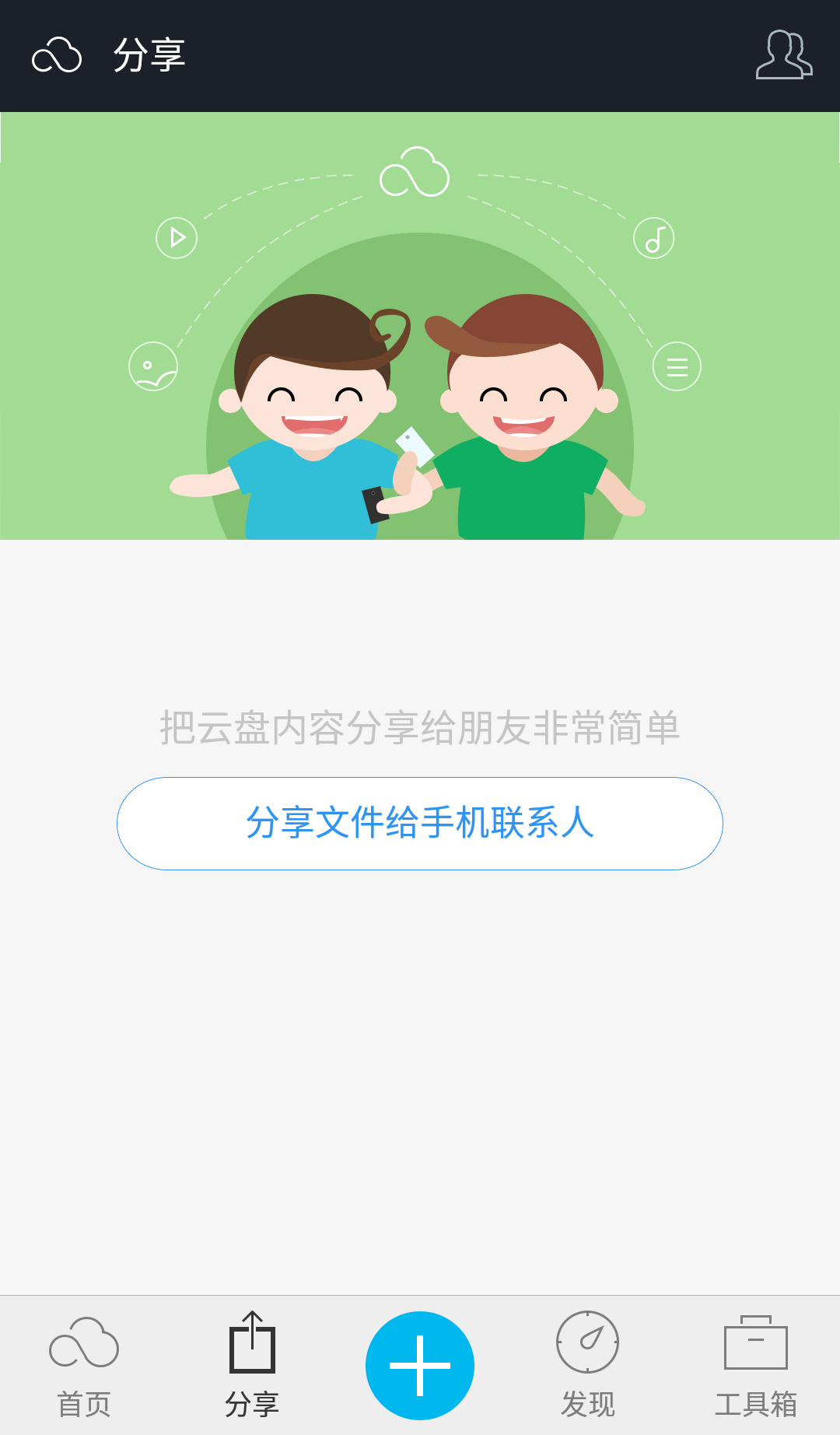The width and height of the screenshot is (840, 1435).
Task: Select the 分享 share icon in bottom navigation
Action: (x=252, y=1342)
